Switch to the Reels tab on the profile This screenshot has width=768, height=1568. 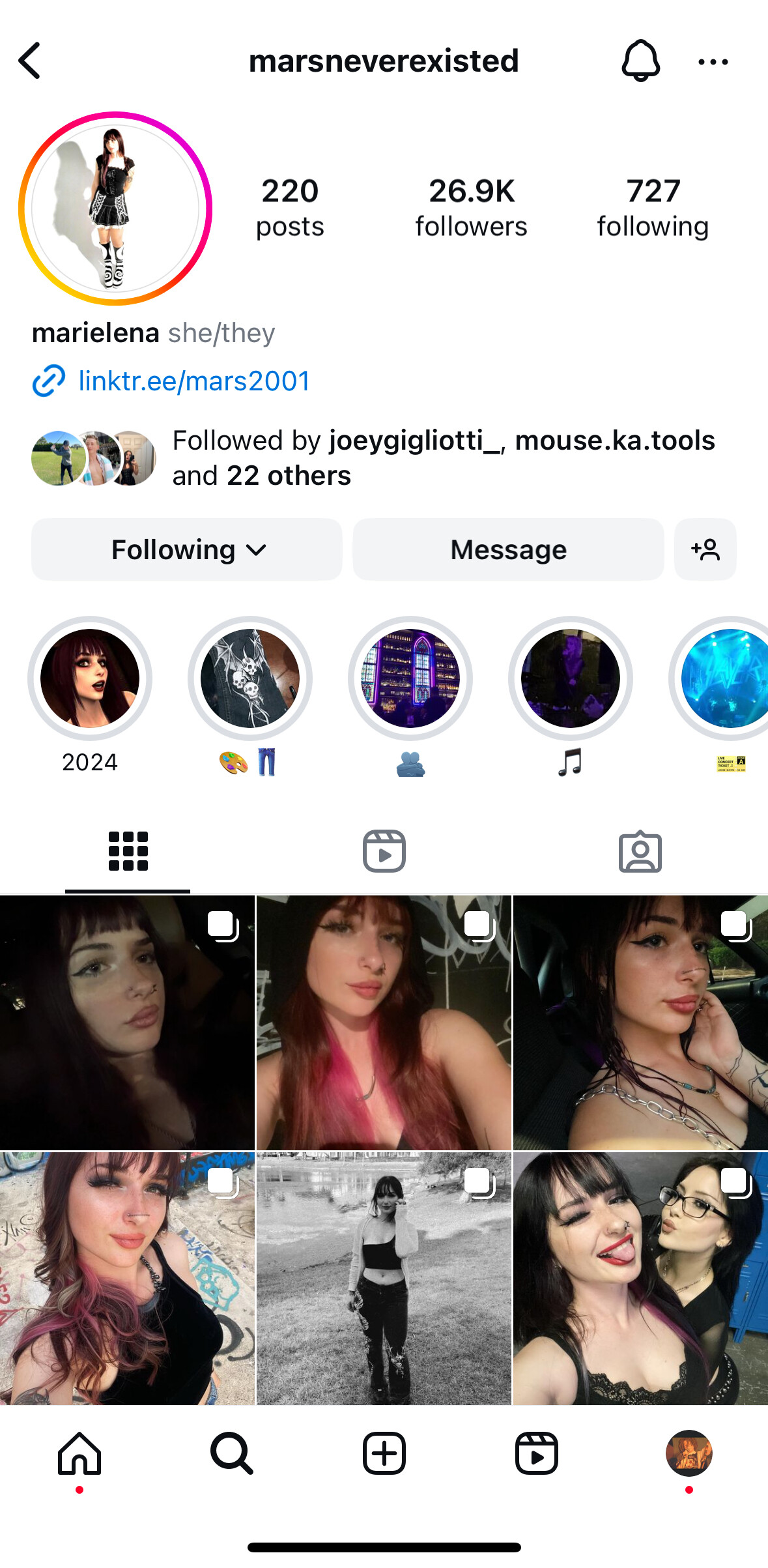tap(384, 851)
